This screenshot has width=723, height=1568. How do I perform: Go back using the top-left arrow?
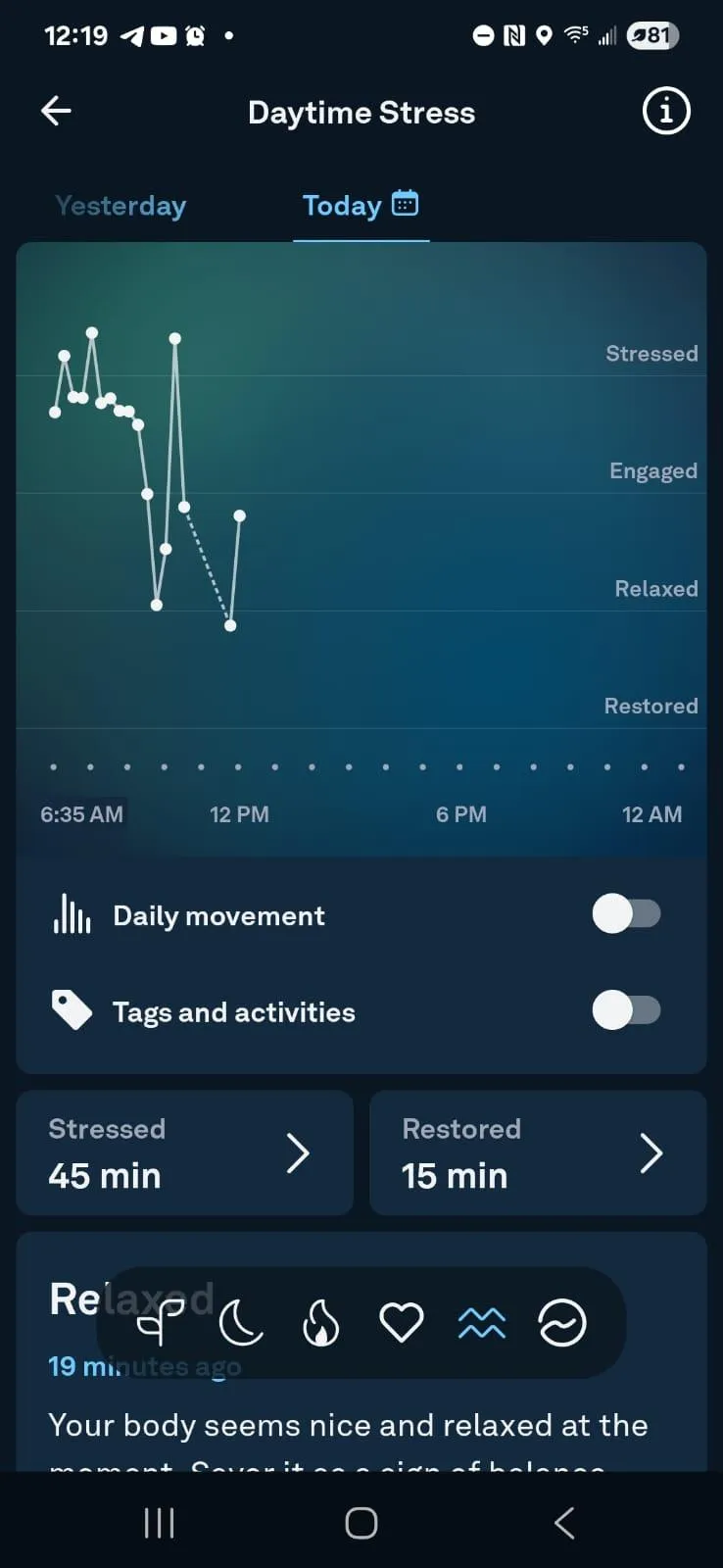56,111
